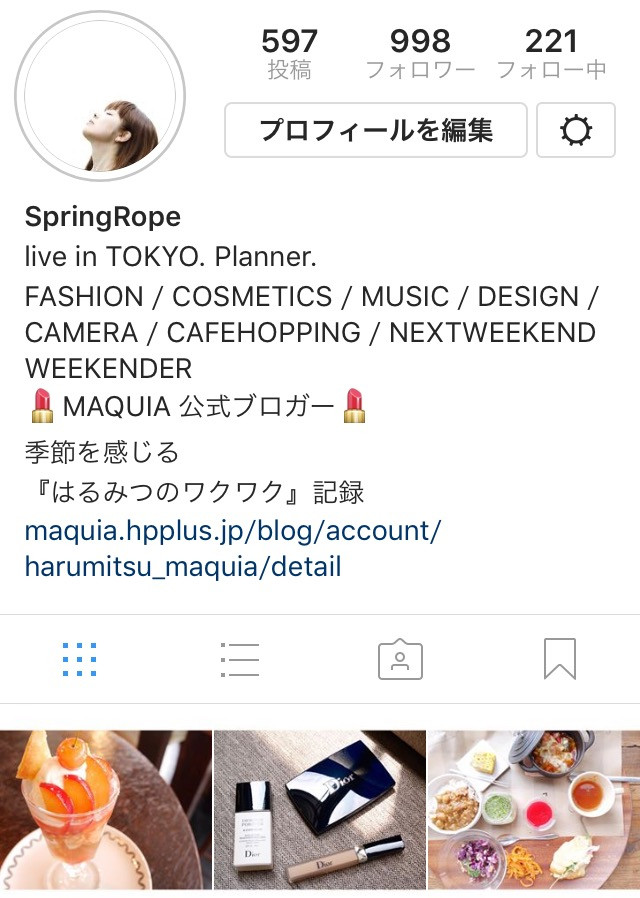Tap プロフィールを編集 button
The width and height of the screenshot is (640, 898).
(x=375, y=130)
